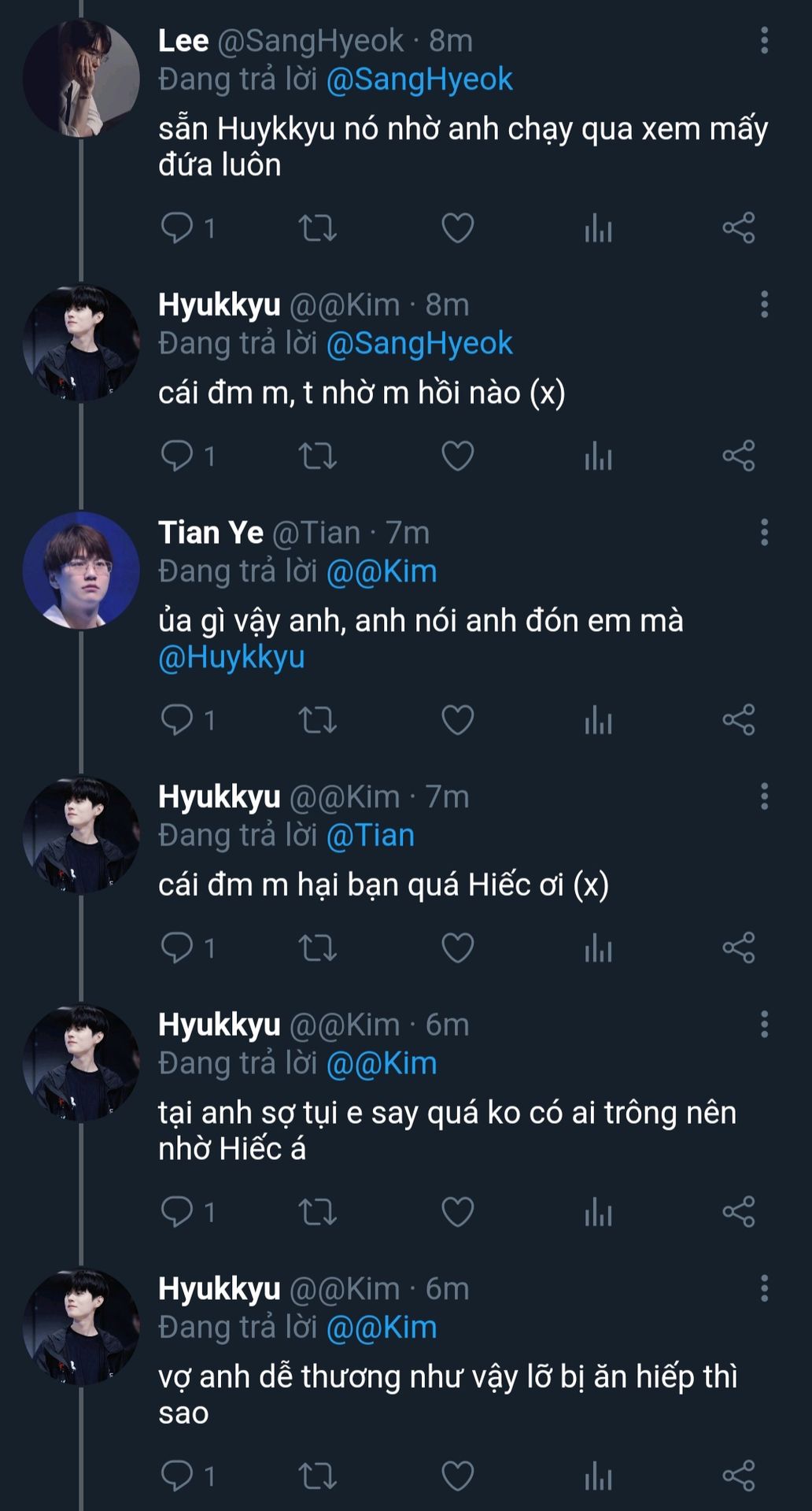Viewport: 812px width, 1511px height.
Task: Like 'vợ anh dễ thương như vậy' tweet
Action: [457, 1476]
